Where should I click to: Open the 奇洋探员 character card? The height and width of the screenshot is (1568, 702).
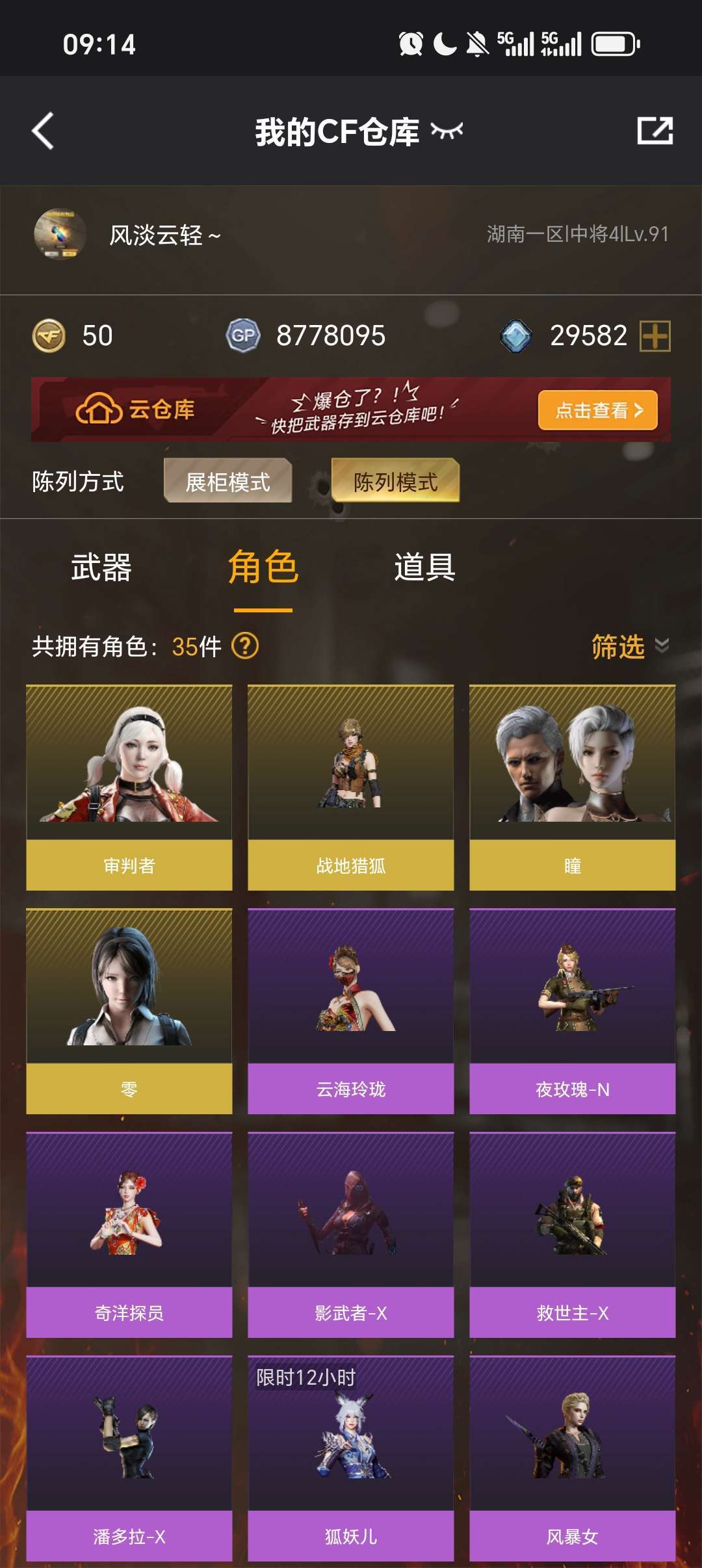[x=129, y=1235]
